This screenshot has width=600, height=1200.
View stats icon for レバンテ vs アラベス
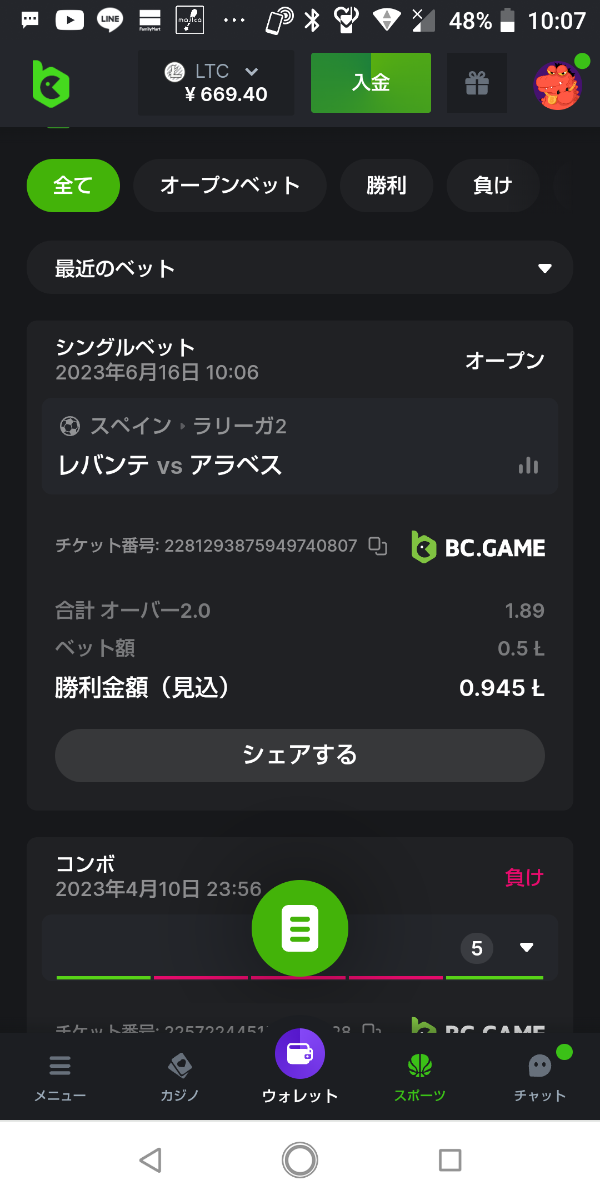pos(528,466)
